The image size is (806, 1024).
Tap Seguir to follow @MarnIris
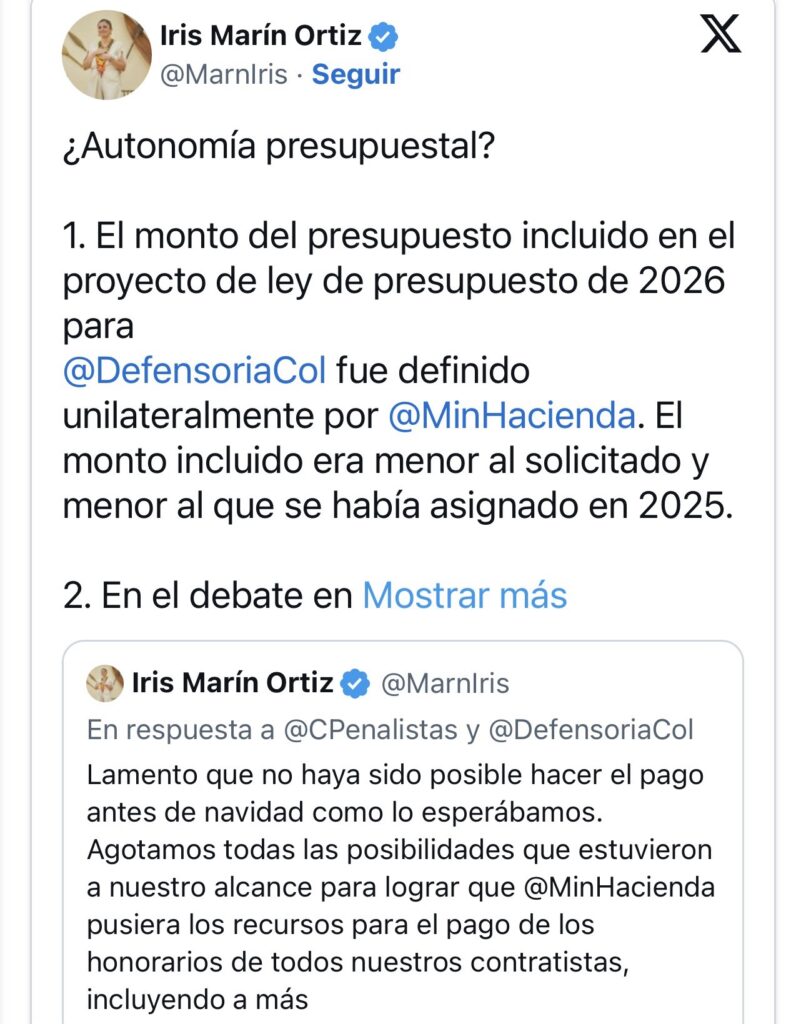coord(356,75)
